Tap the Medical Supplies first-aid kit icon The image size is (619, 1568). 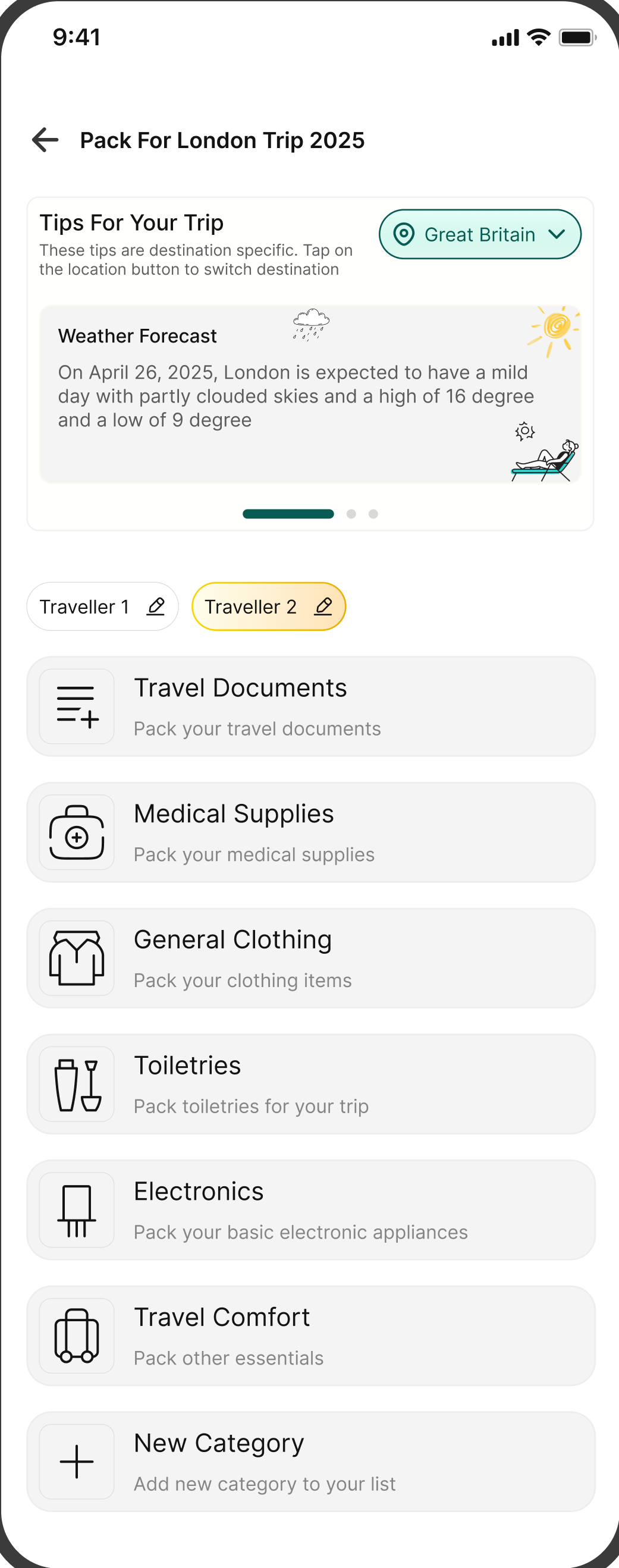76,832
